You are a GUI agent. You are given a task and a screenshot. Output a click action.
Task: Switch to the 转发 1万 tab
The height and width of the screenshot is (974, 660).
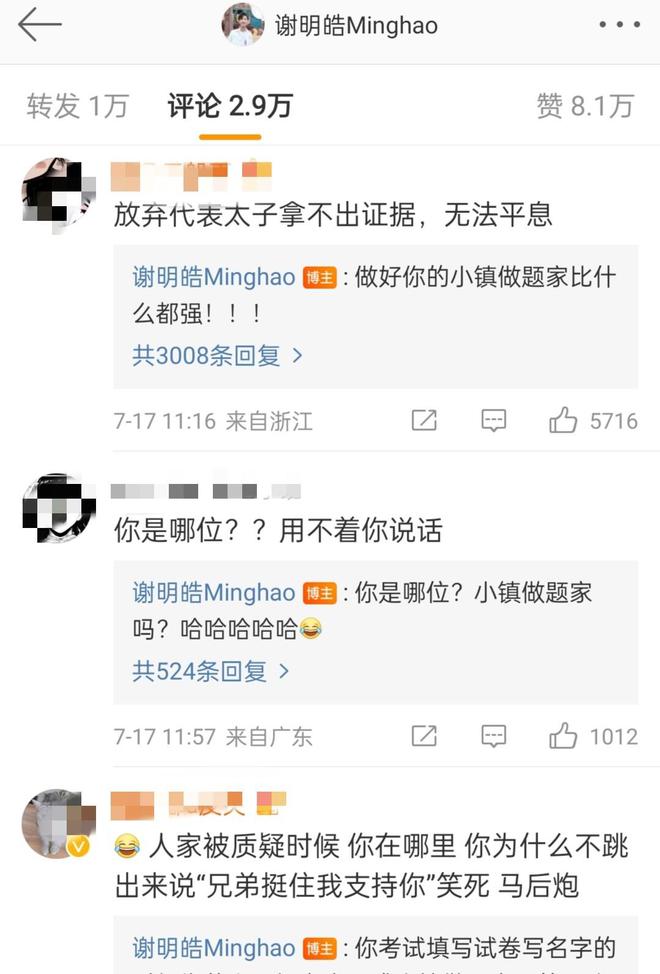point(77,106)
